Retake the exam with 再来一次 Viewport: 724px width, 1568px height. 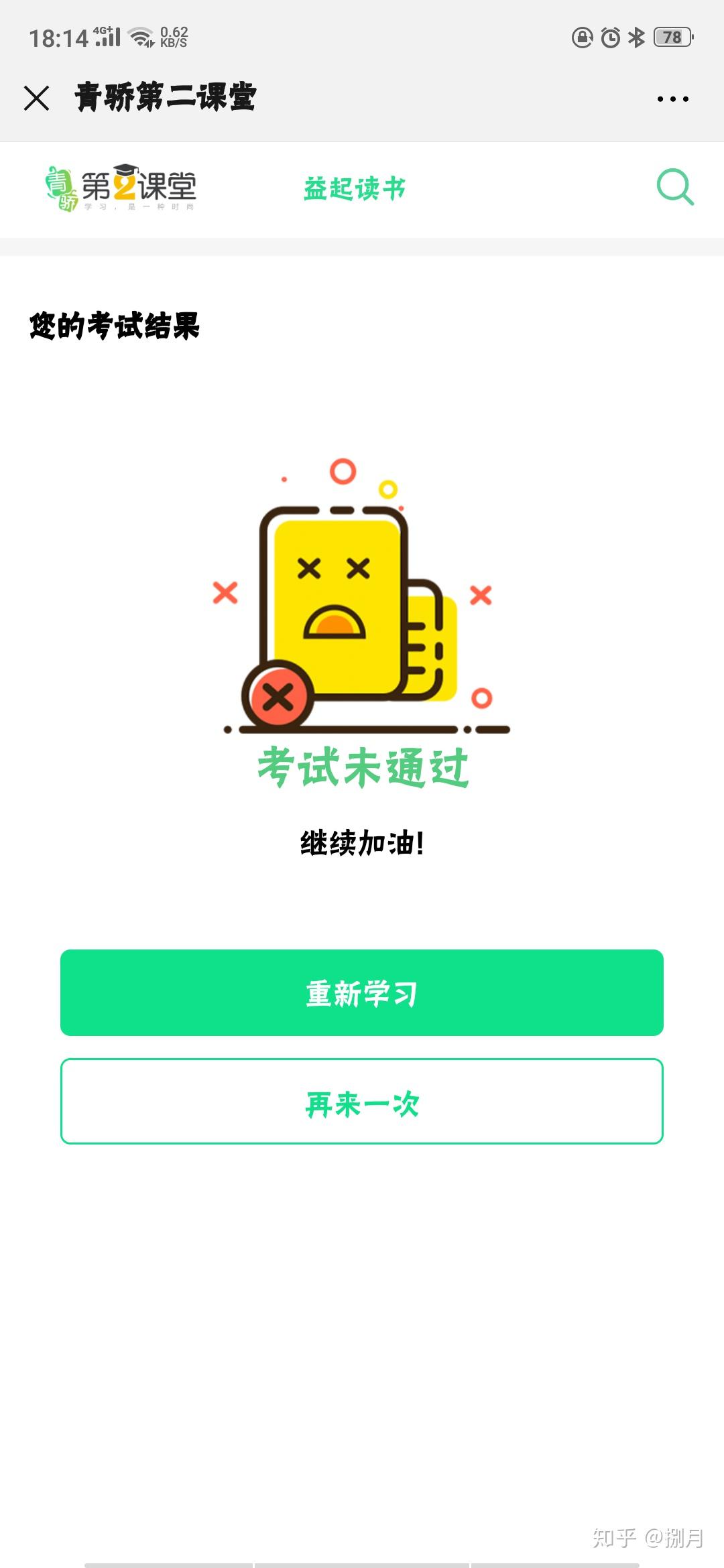pos(362,1102)
